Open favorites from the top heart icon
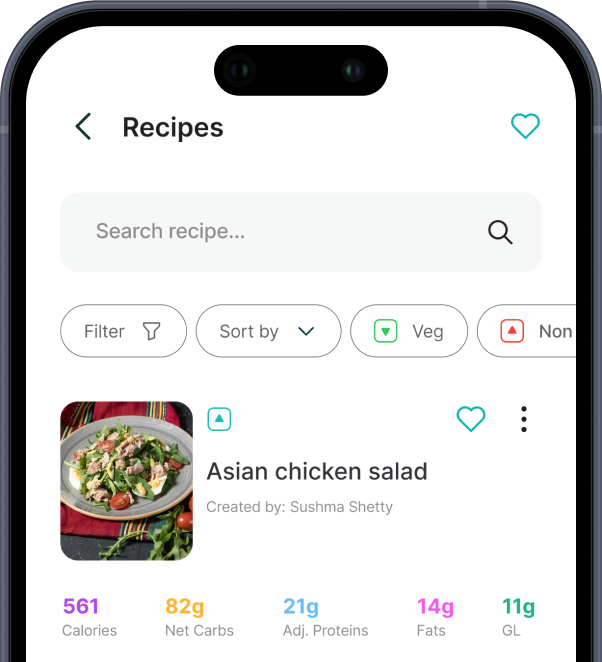602x662 pixels. 525,126
